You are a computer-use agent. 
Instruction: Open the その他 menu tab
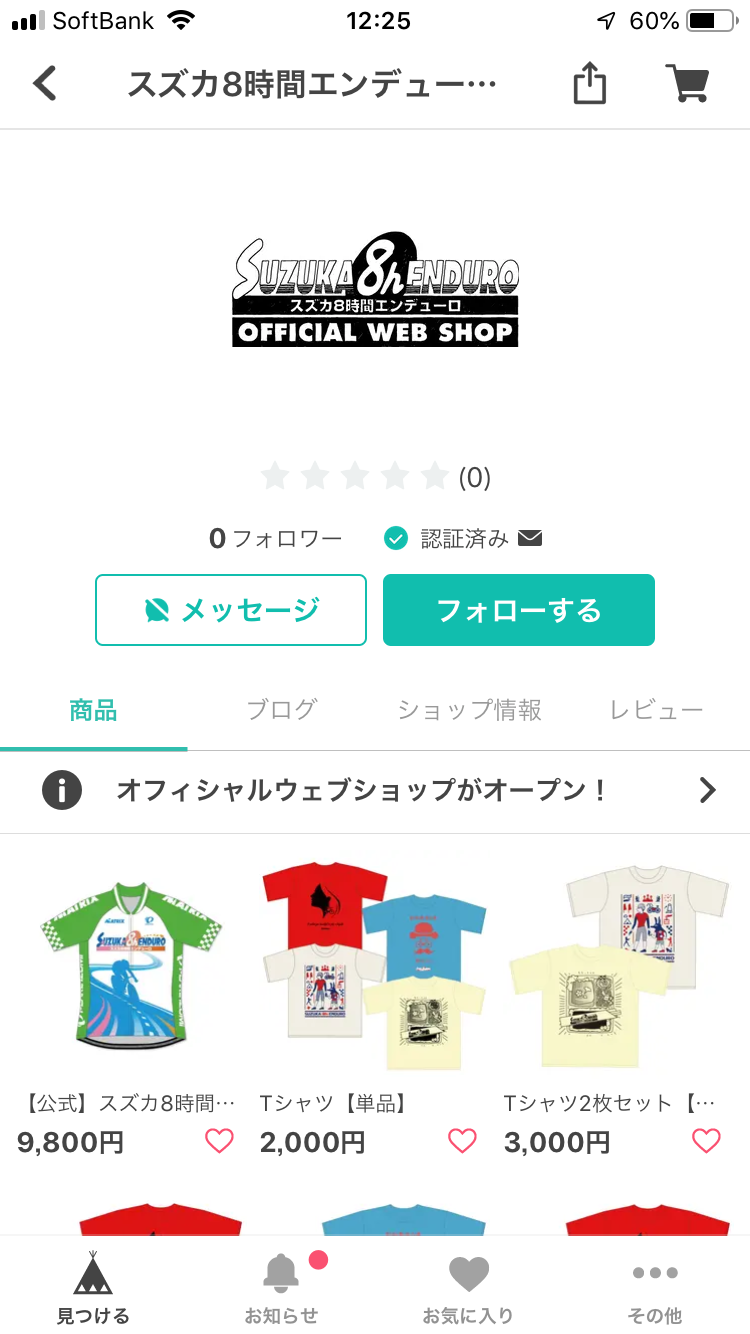[655, 1288]
